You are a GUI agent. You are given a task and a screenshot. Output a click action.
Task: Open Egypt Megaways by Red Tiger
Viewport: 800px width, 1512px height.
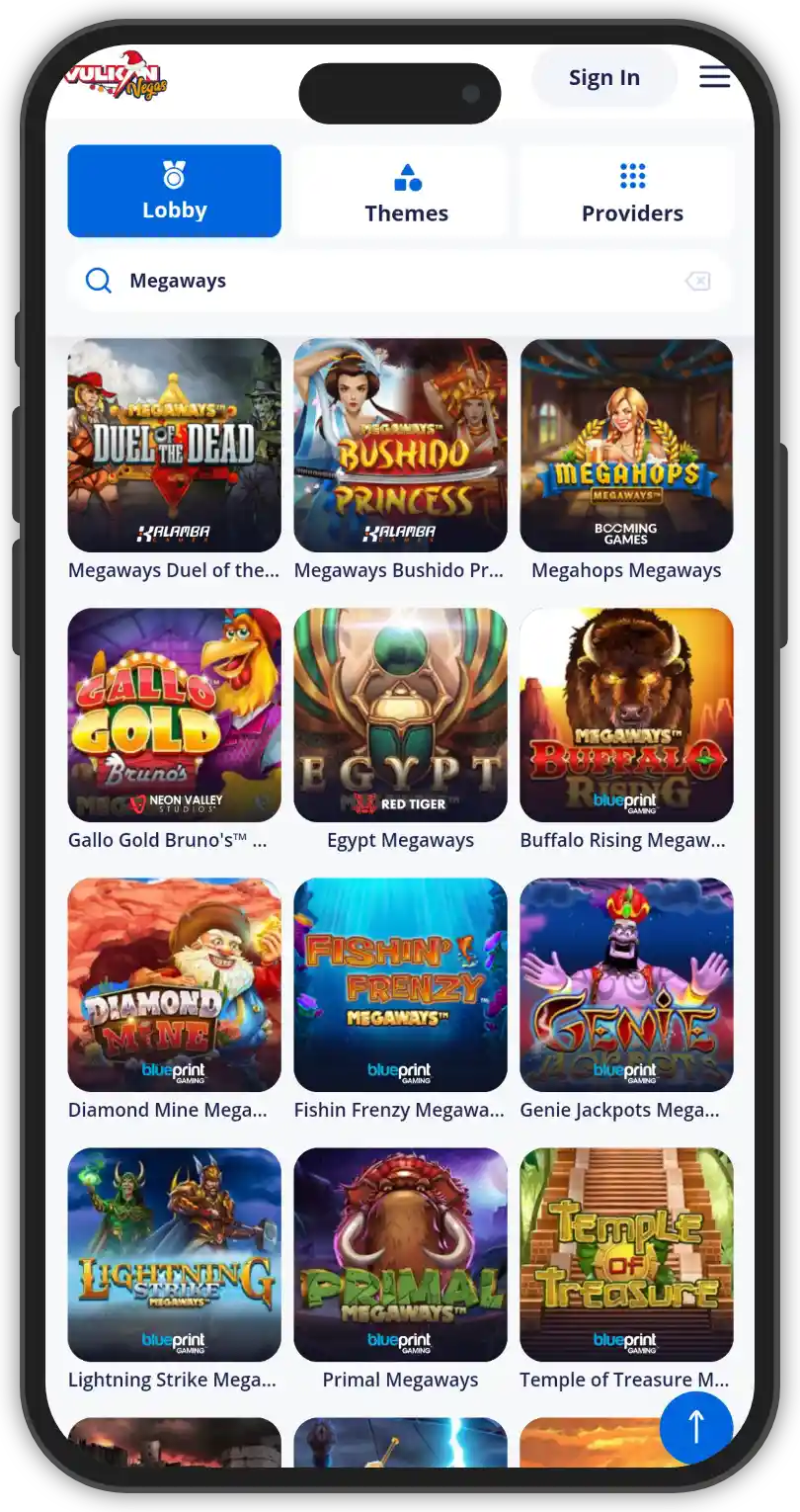click(400, 714)
